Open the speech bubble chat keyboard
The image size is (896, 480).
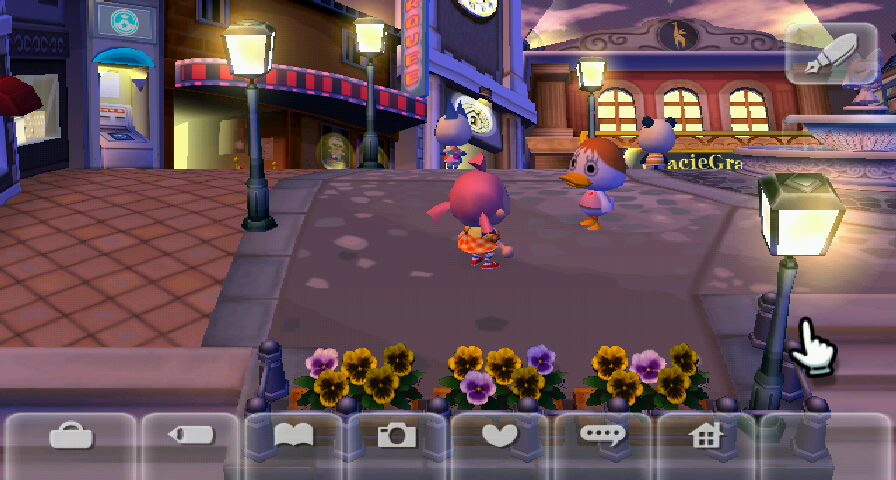click(x=602, y=435)
